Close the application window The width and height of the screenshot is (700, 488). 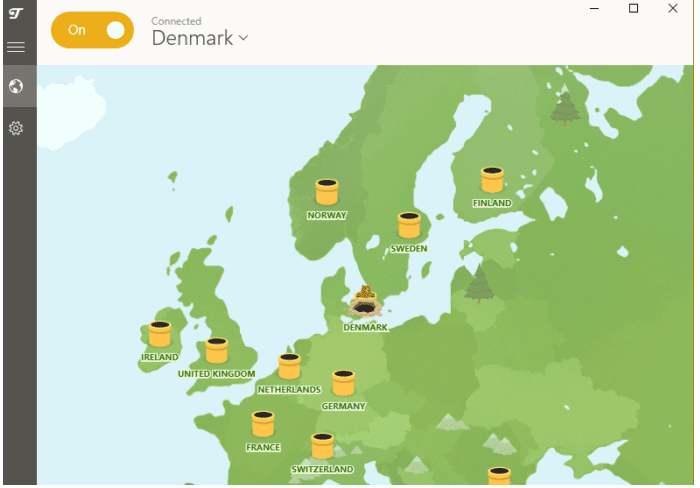672,9
